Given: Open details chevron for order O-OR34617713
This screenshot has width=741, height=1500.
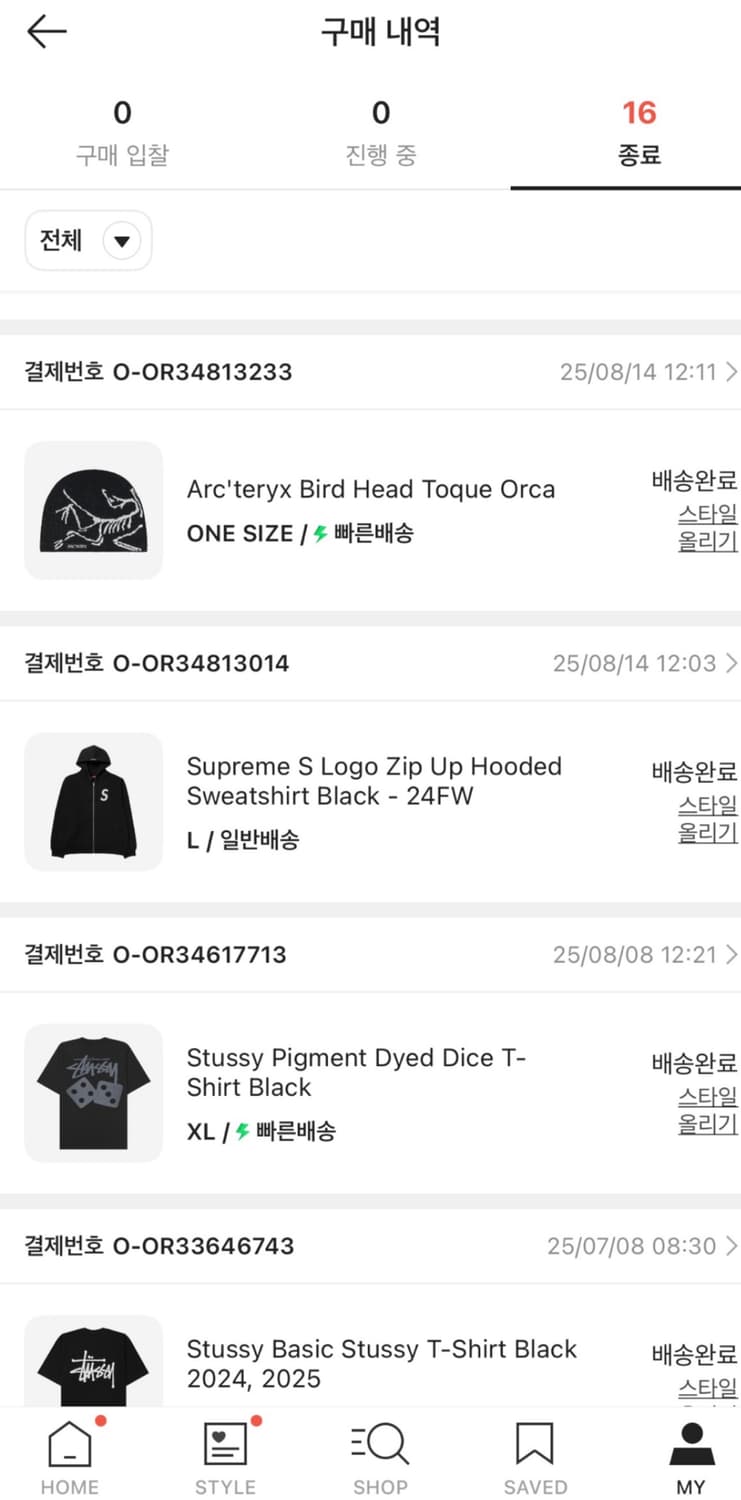Looking at the screenshot, I should [x=733, y=954].
